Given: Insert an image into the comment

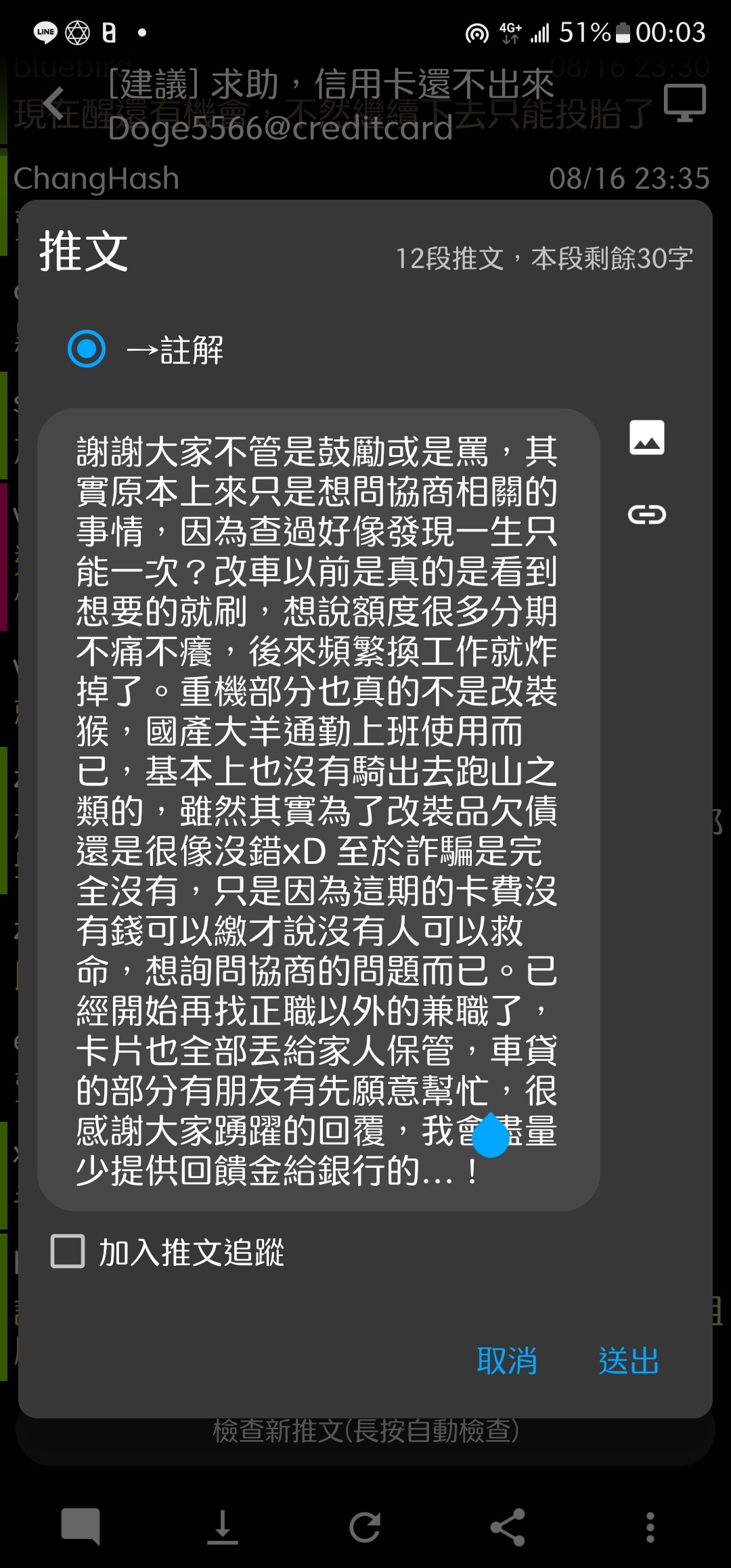Looking at the screenshot, I should click(x=646, y=437).
